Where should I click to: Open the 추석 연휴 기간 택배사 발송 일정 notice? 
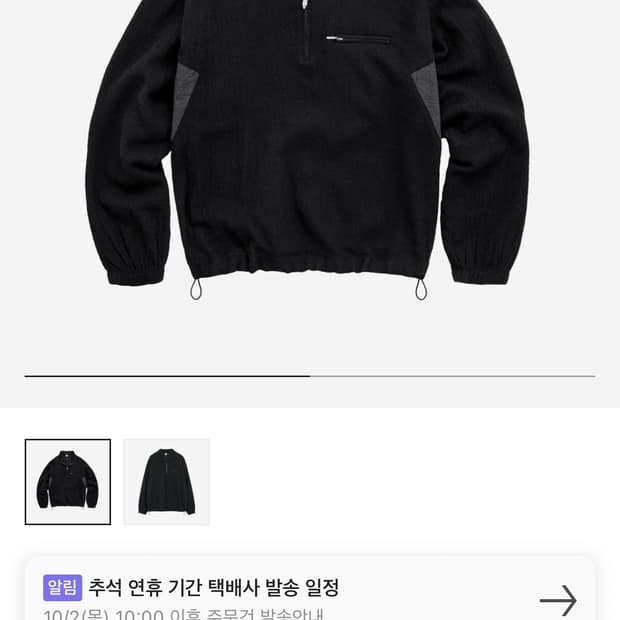(x=310, y=597)
